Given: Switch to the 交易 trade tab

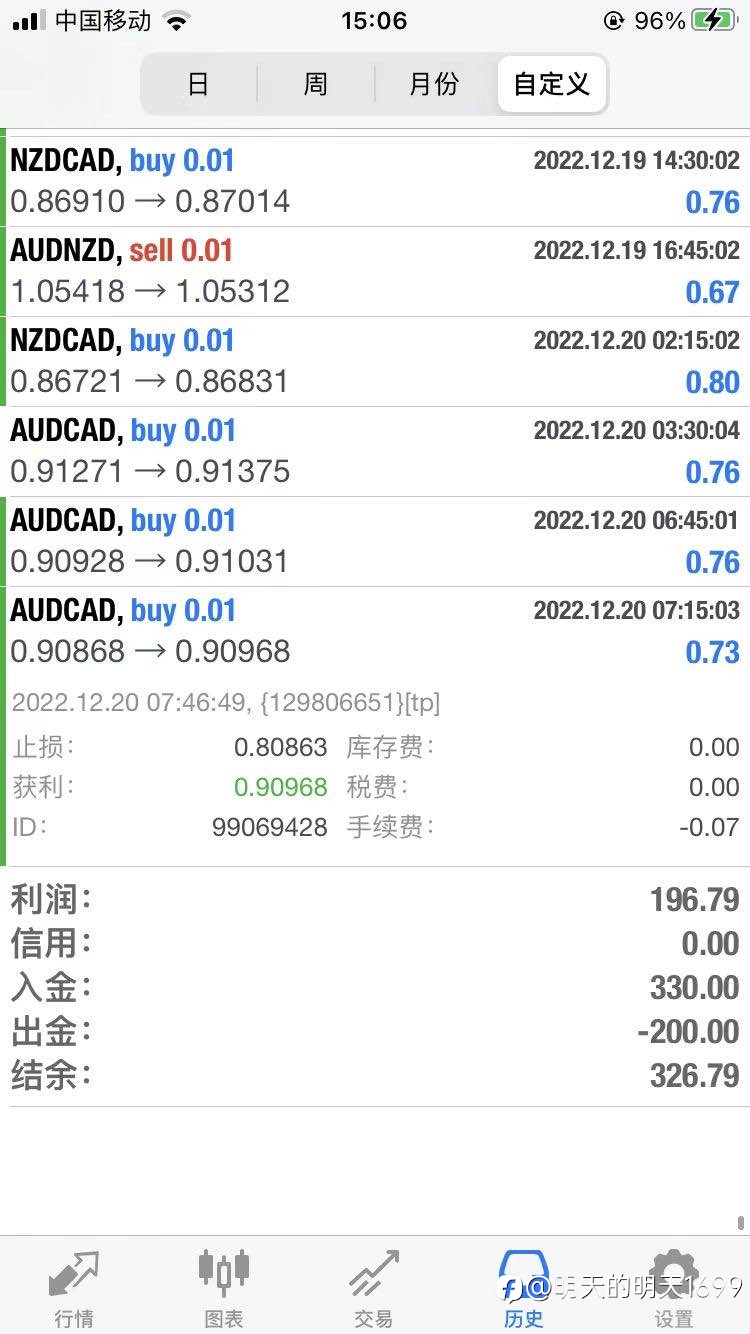Looking at the screenshot, I should pos(374,1287).
